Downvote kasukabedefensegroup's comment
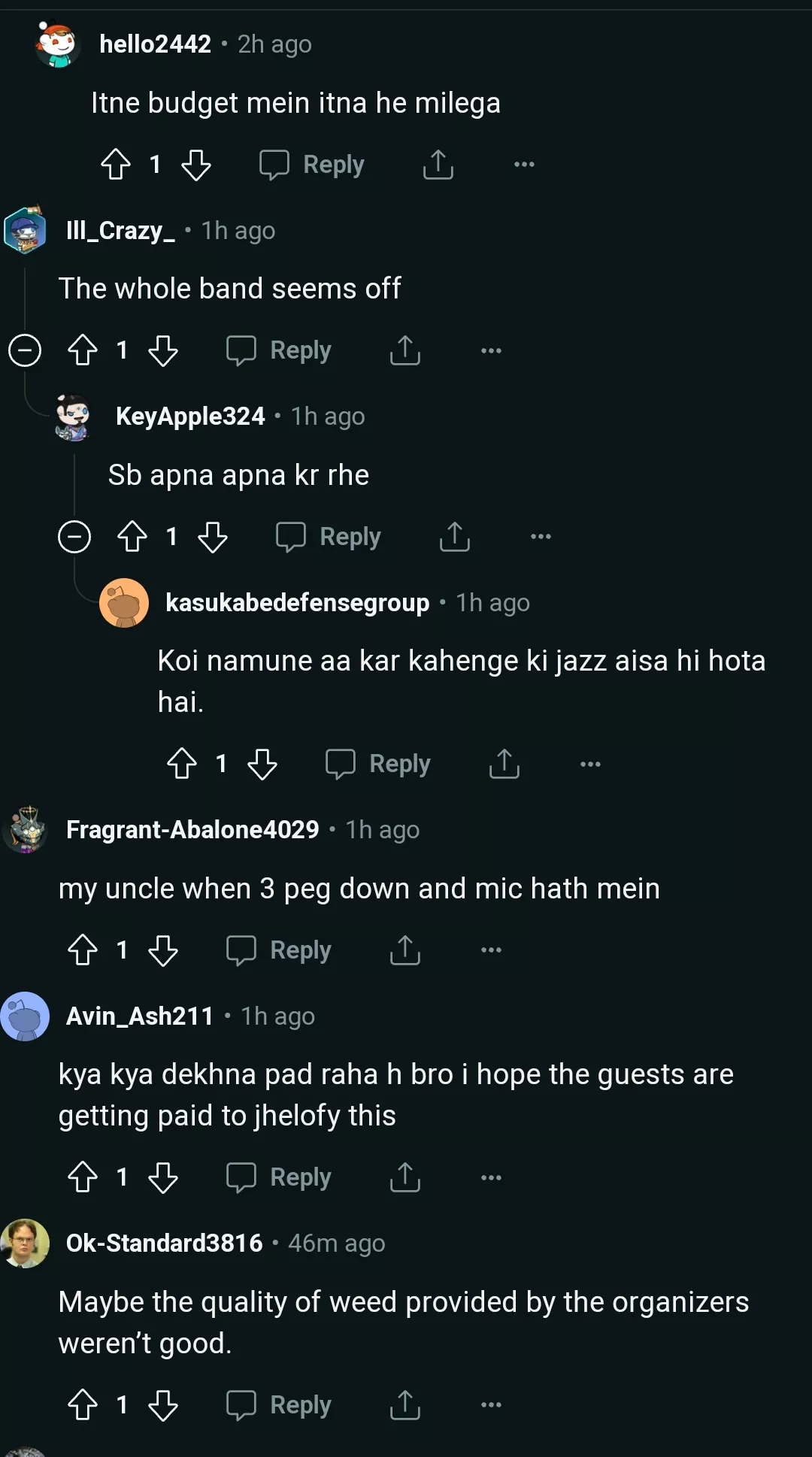The image size is (812, 1457). (262, 764)
